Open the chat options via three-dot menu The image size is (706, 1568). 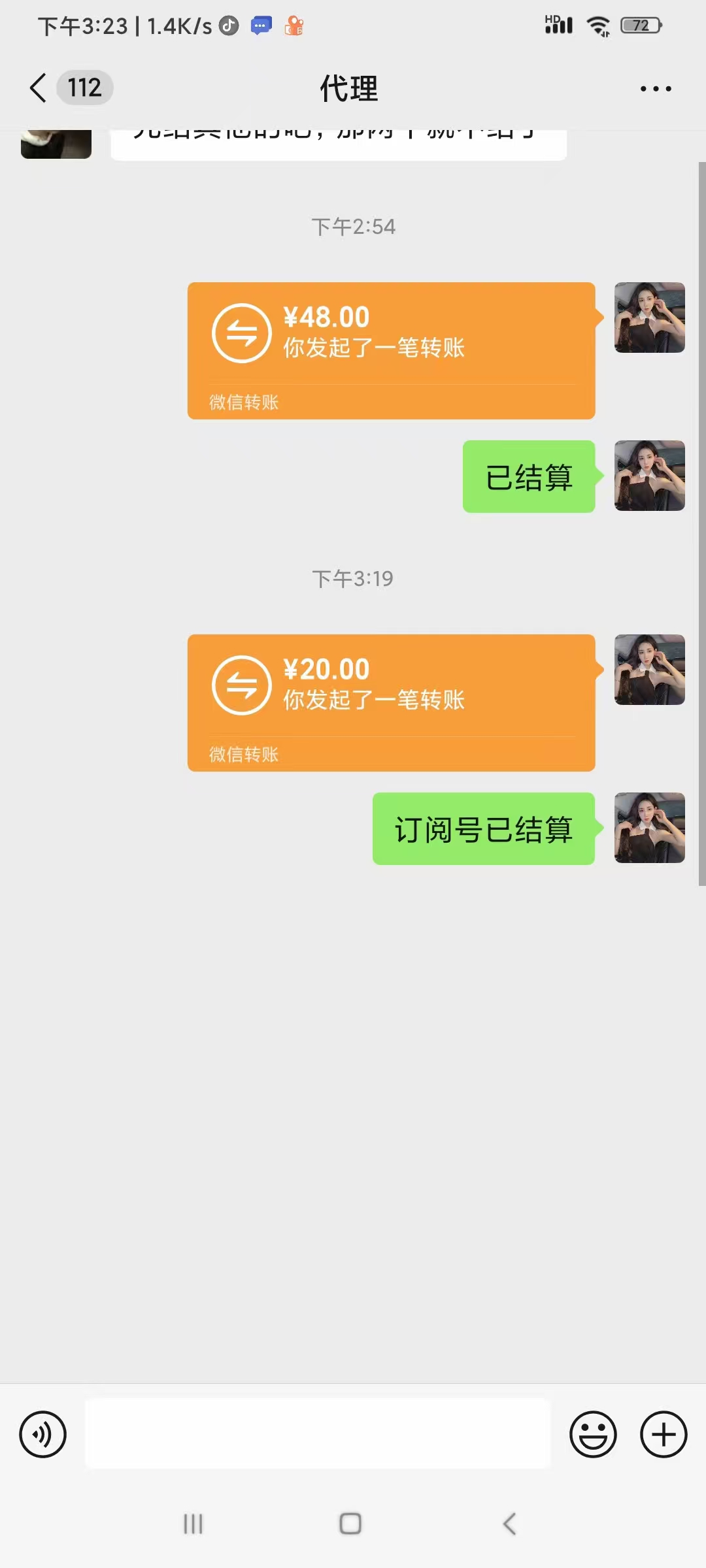pos(655,88)
